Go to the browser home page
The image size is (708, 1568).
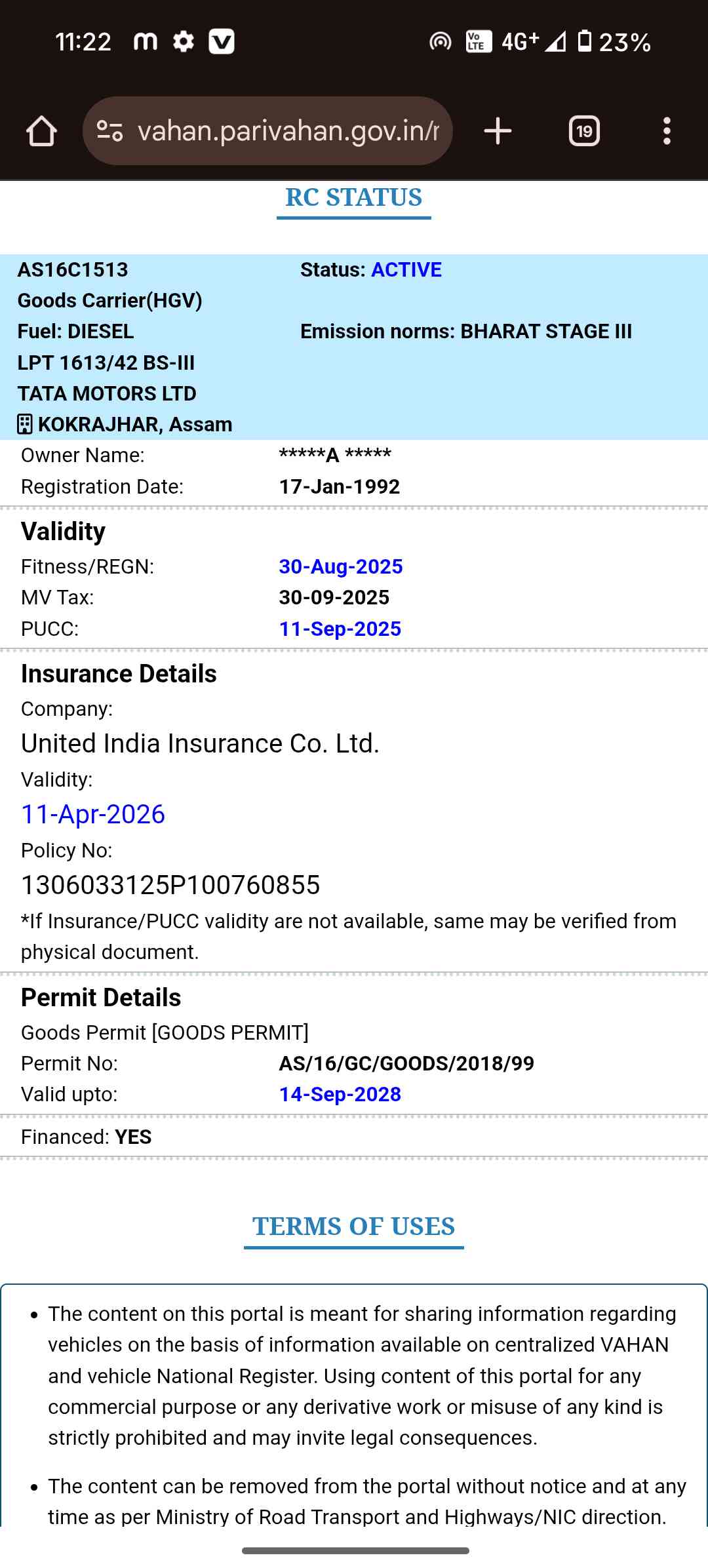(41, 131)
